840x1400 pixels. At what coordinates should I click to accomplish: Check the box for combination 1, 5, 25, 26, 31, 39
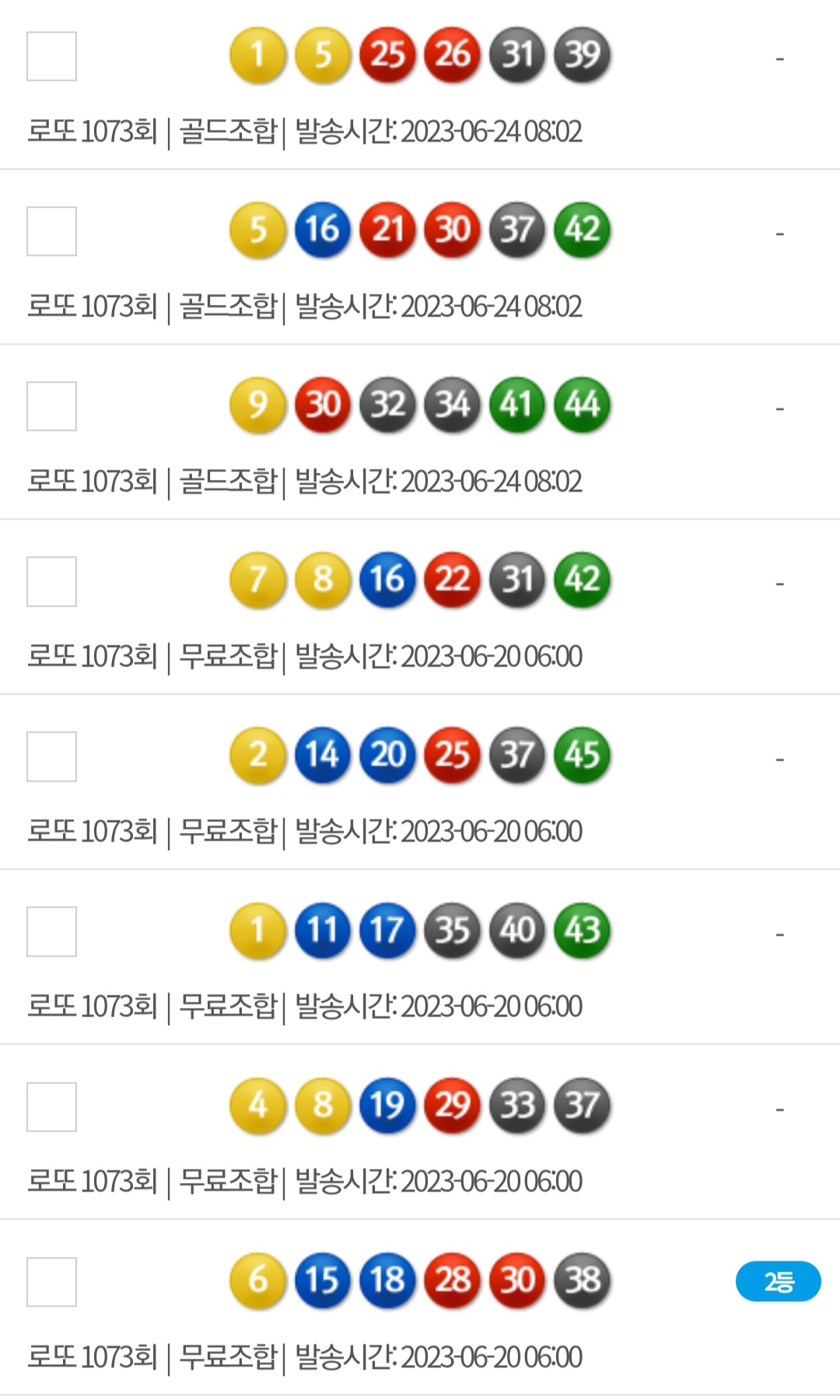tap(51, 56)
